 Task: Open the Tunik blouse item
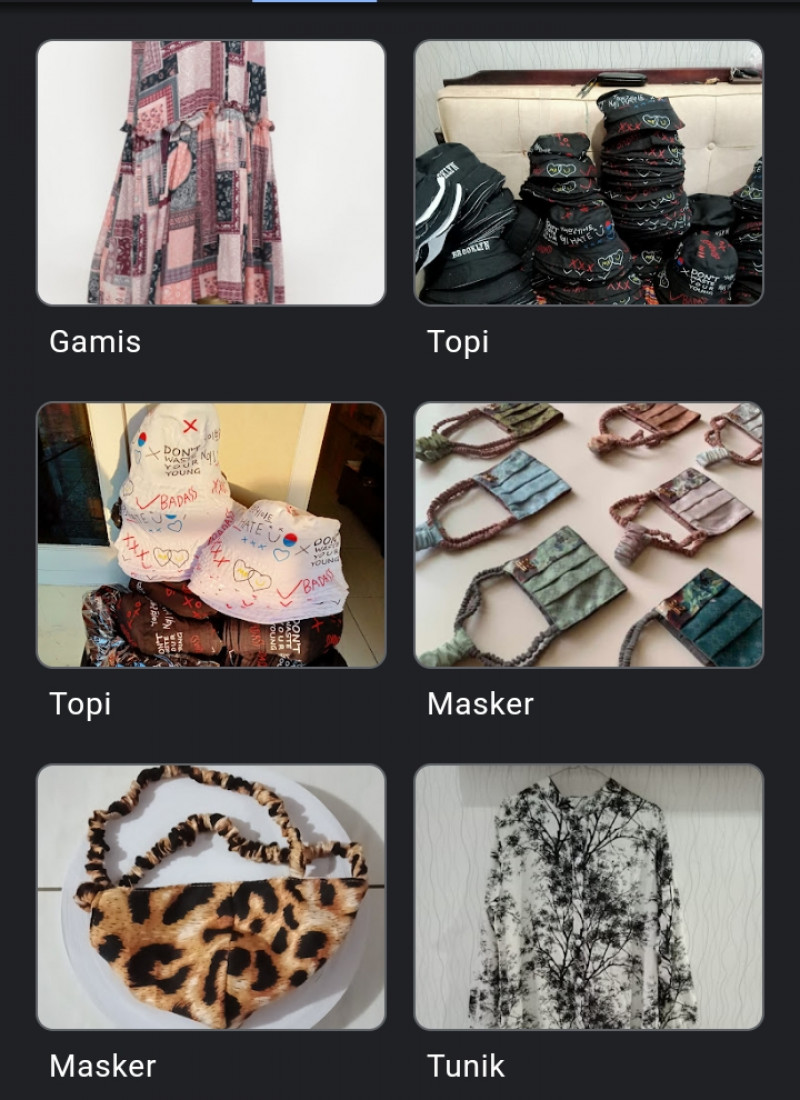[589, 897]
